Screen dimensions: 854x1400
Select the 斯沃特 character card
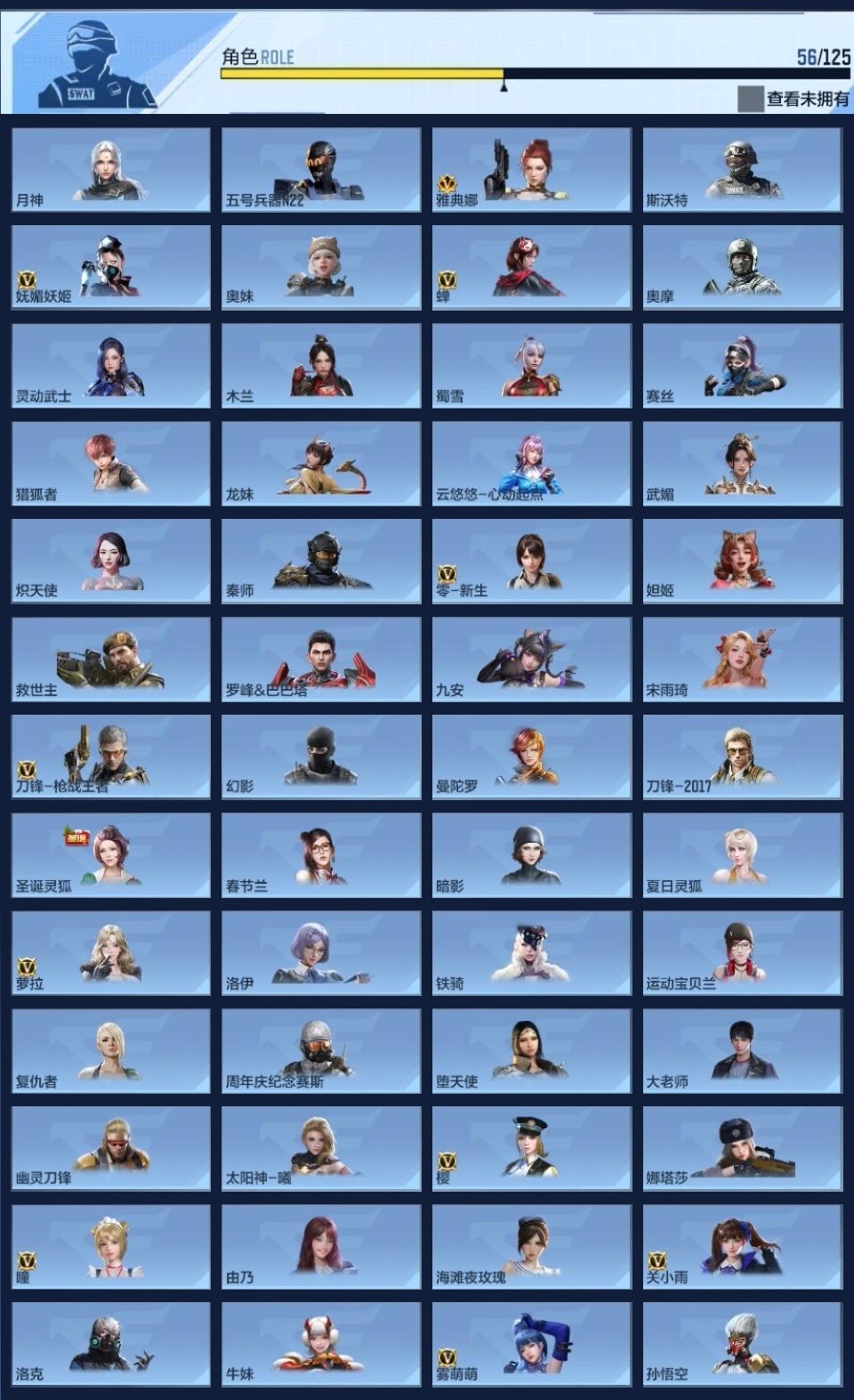742,169
